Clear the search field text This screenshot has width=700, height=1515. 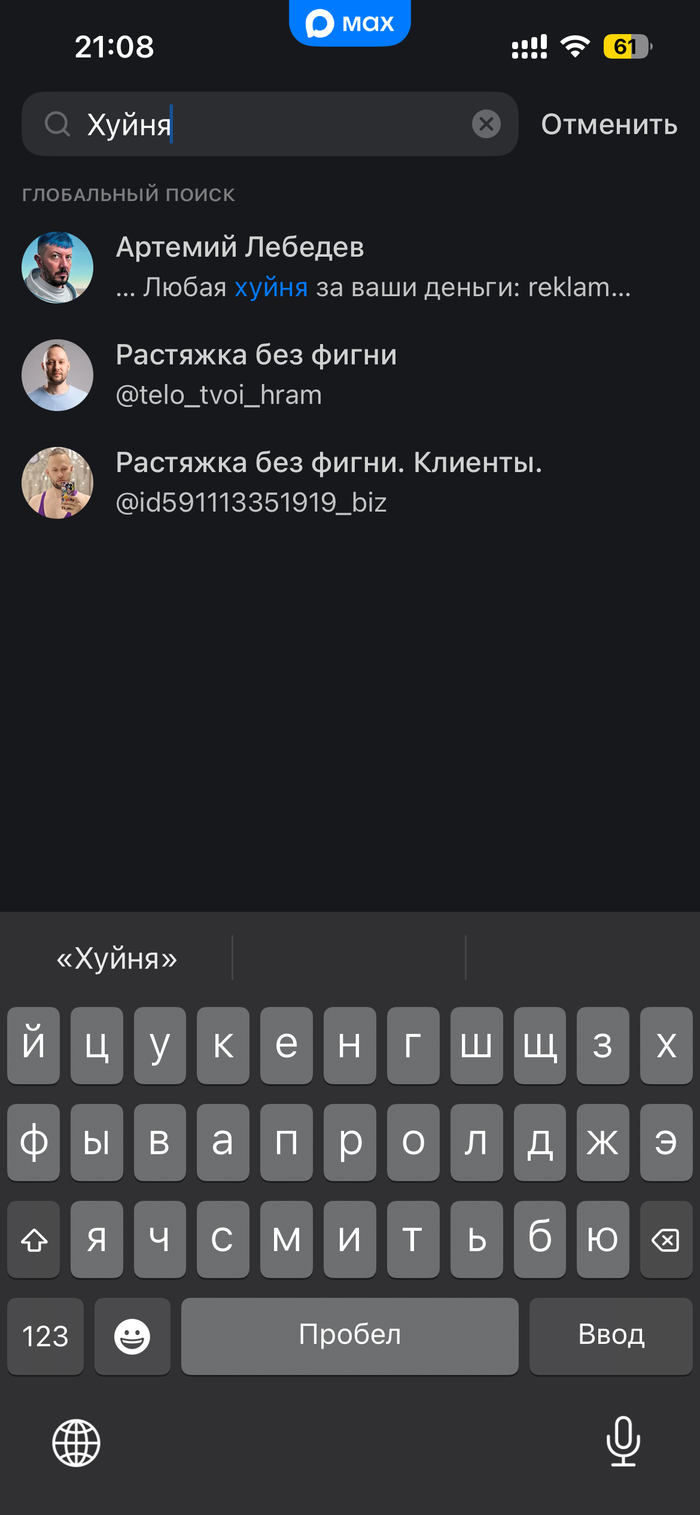click(486, 124)
